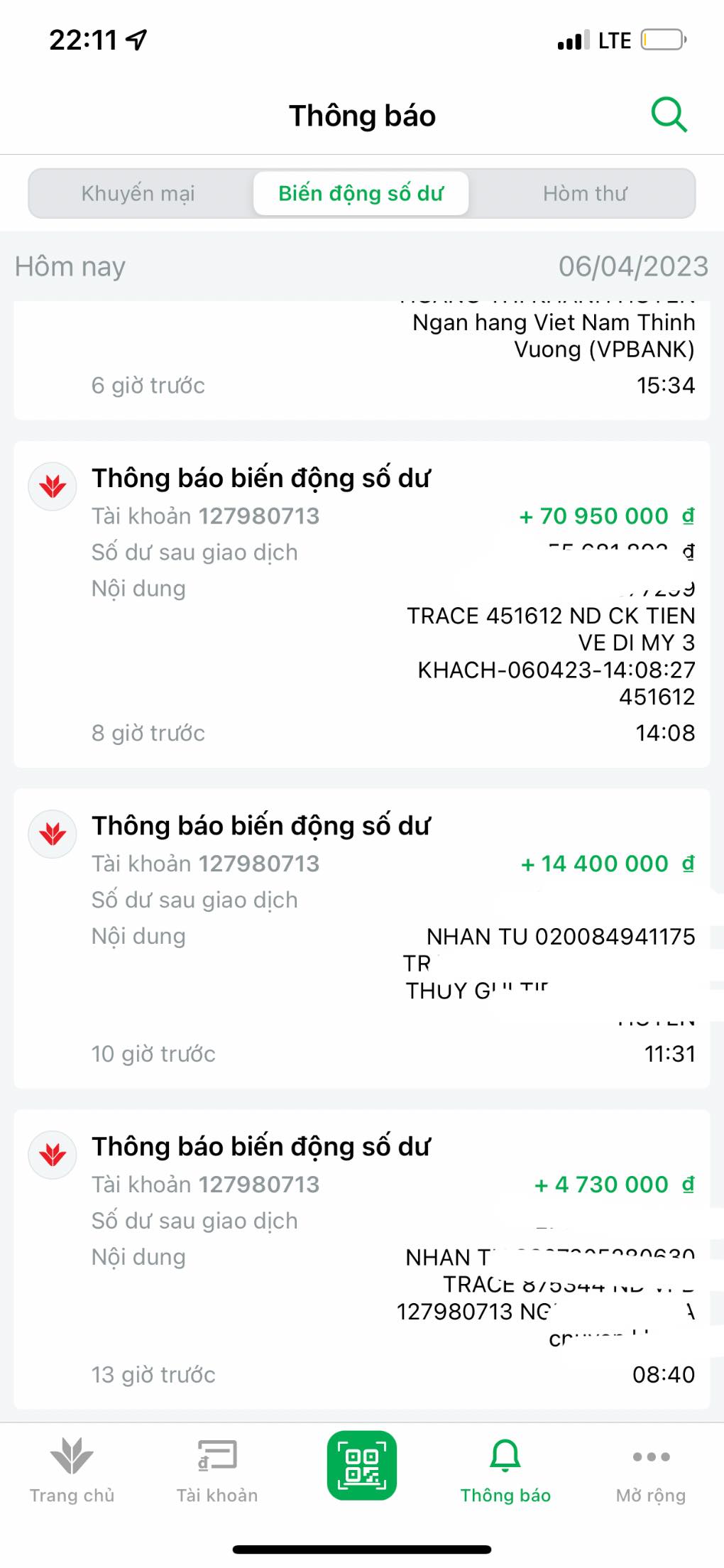This screenshot has height=1568, width=724.
Task: Open the + 70 950 000 đ notification
Action: tap(362, 604)
